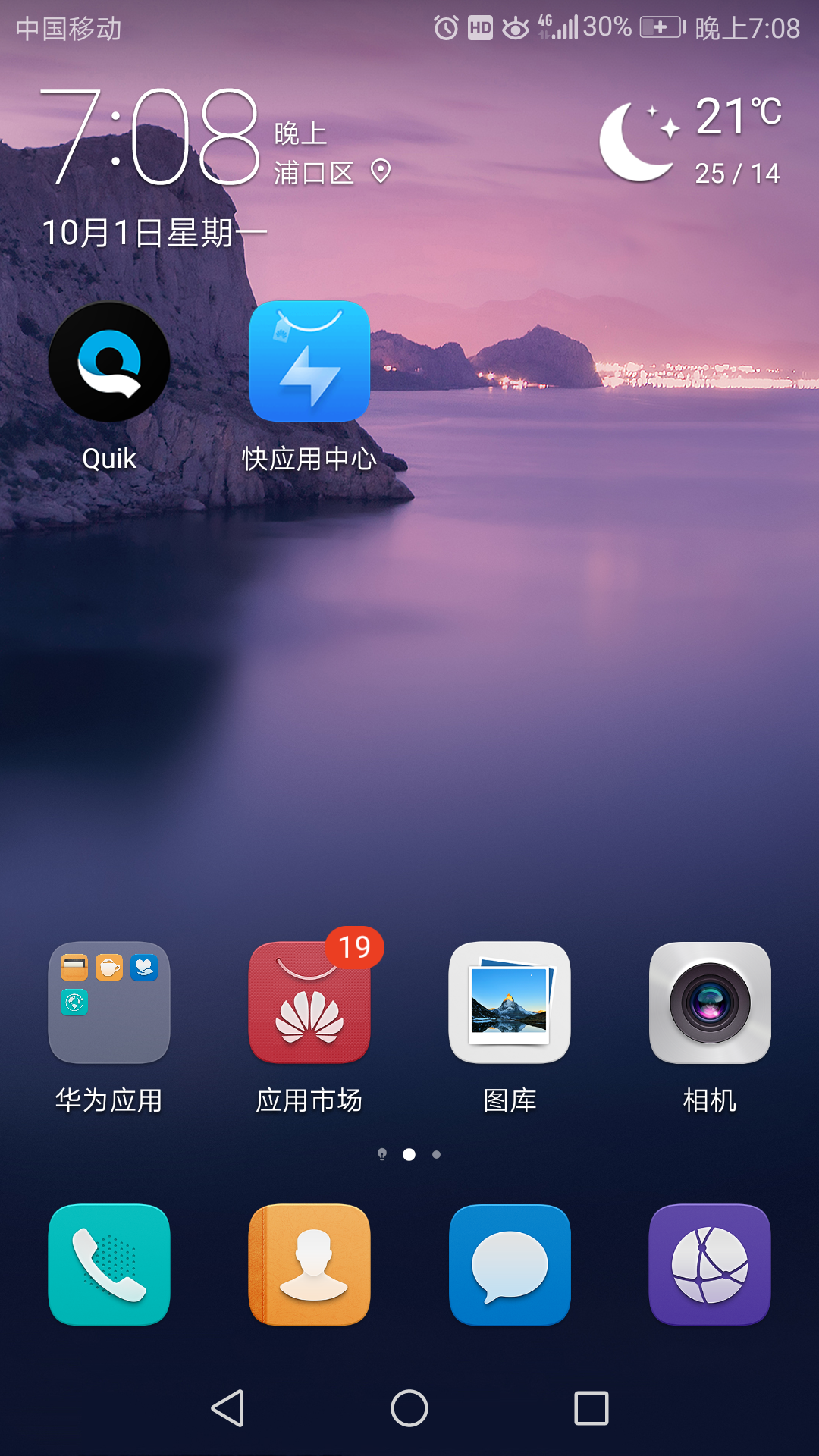Tap the system back button
The width and height of the screenshot is (819, 1456).
click(227, 1408)
